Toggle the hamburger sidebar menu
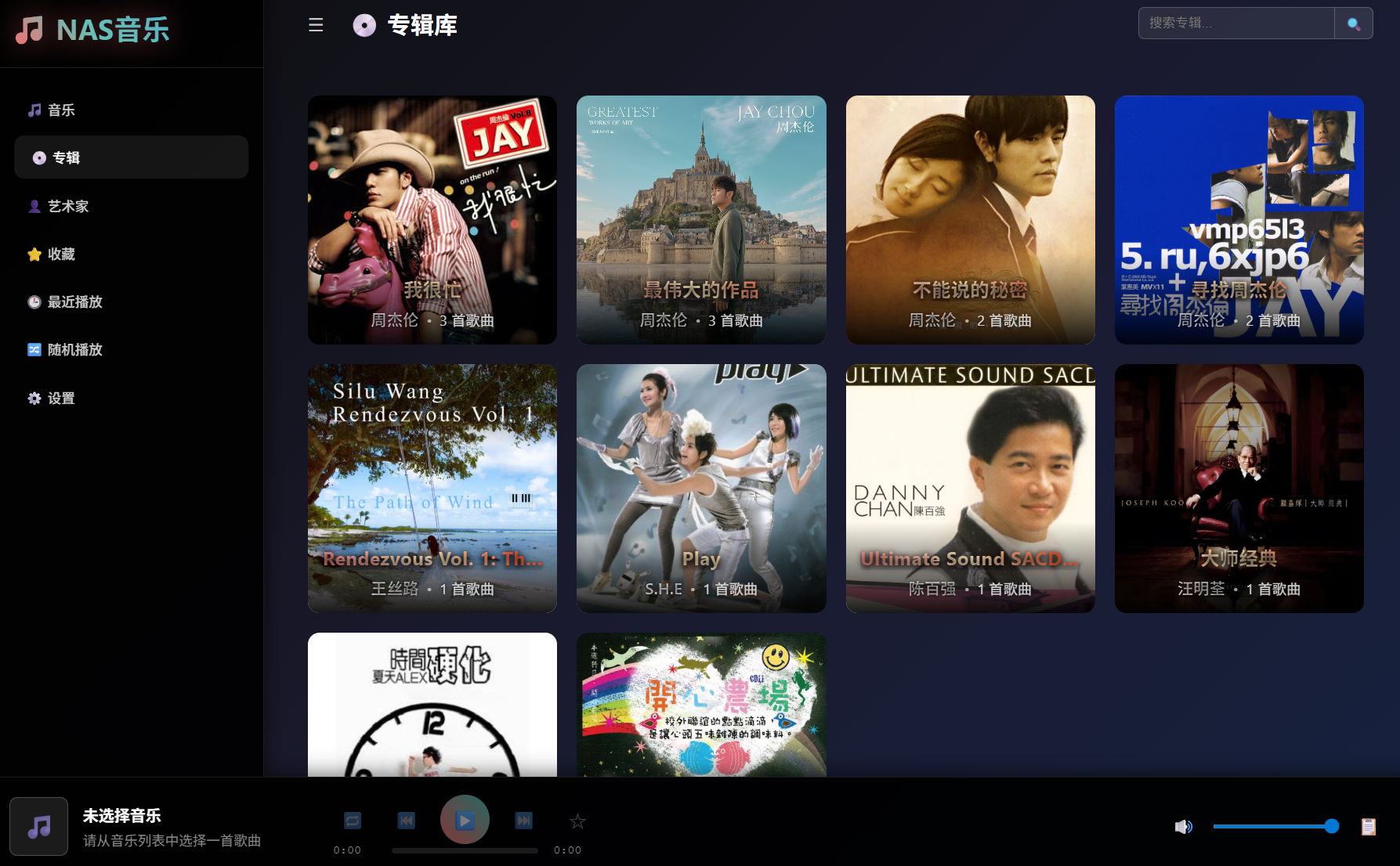Image resolution: width=1400 pixels, height=866 pixels. tap(316, 25)
